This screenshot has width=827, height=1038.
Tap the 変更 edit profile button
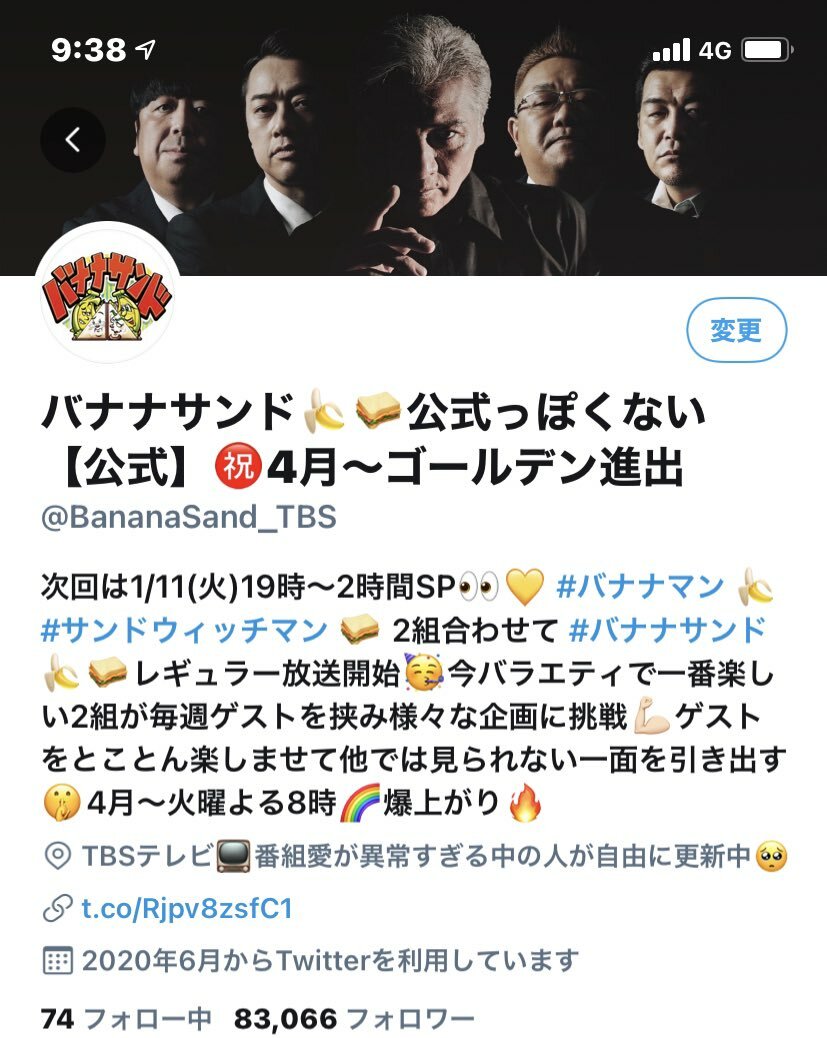736,330
